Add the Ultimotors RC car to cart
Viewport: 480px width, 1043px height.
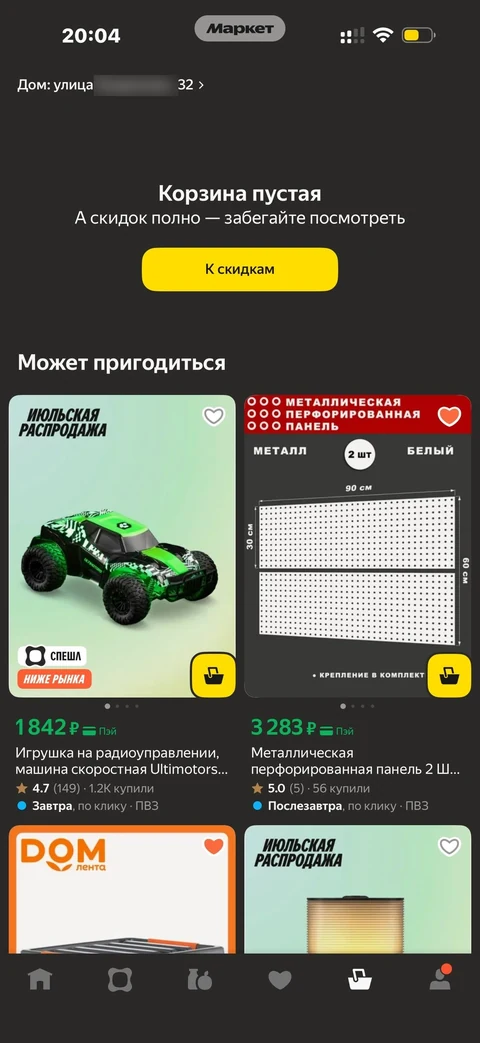pyautogui.click(x=213, y=675)
